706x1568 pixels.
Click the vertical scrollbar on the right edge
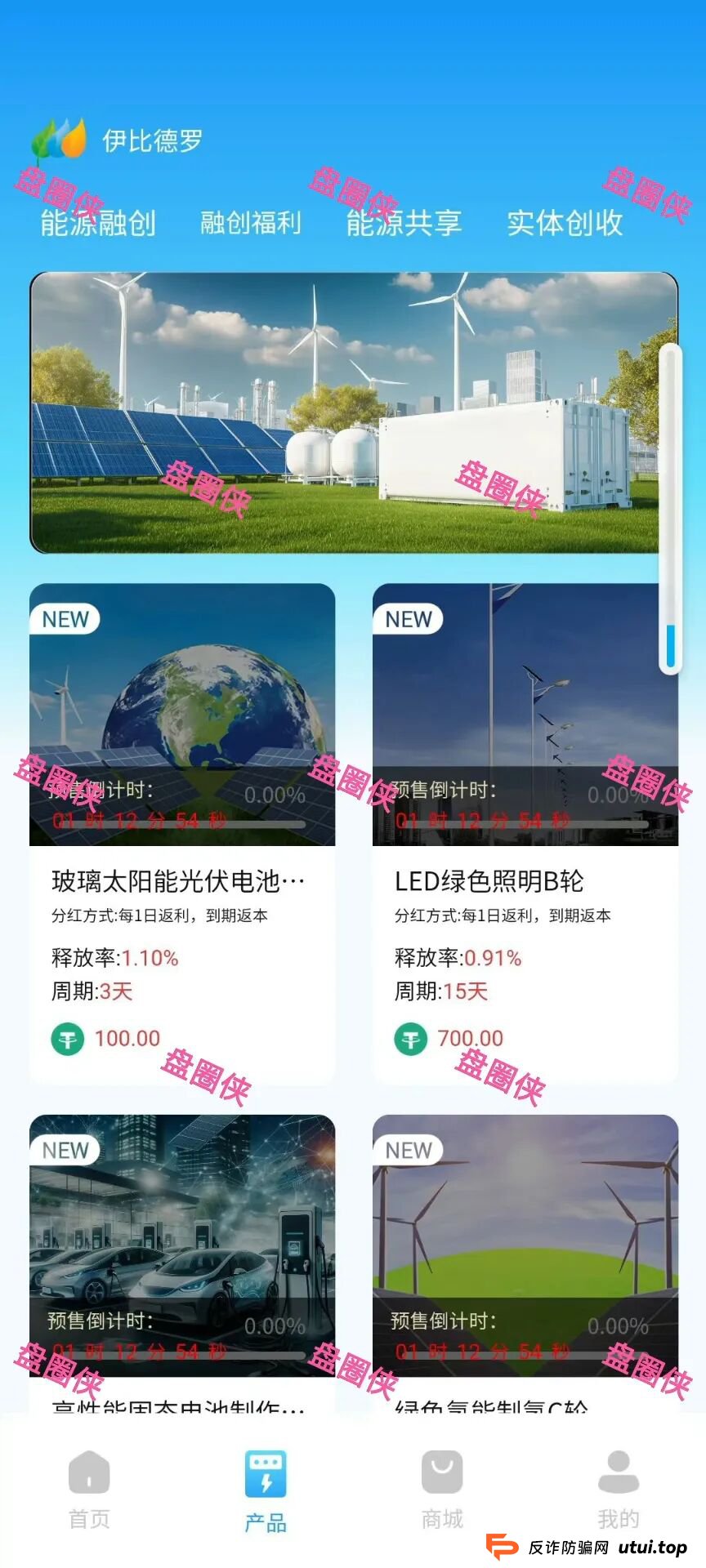(669, 506)
